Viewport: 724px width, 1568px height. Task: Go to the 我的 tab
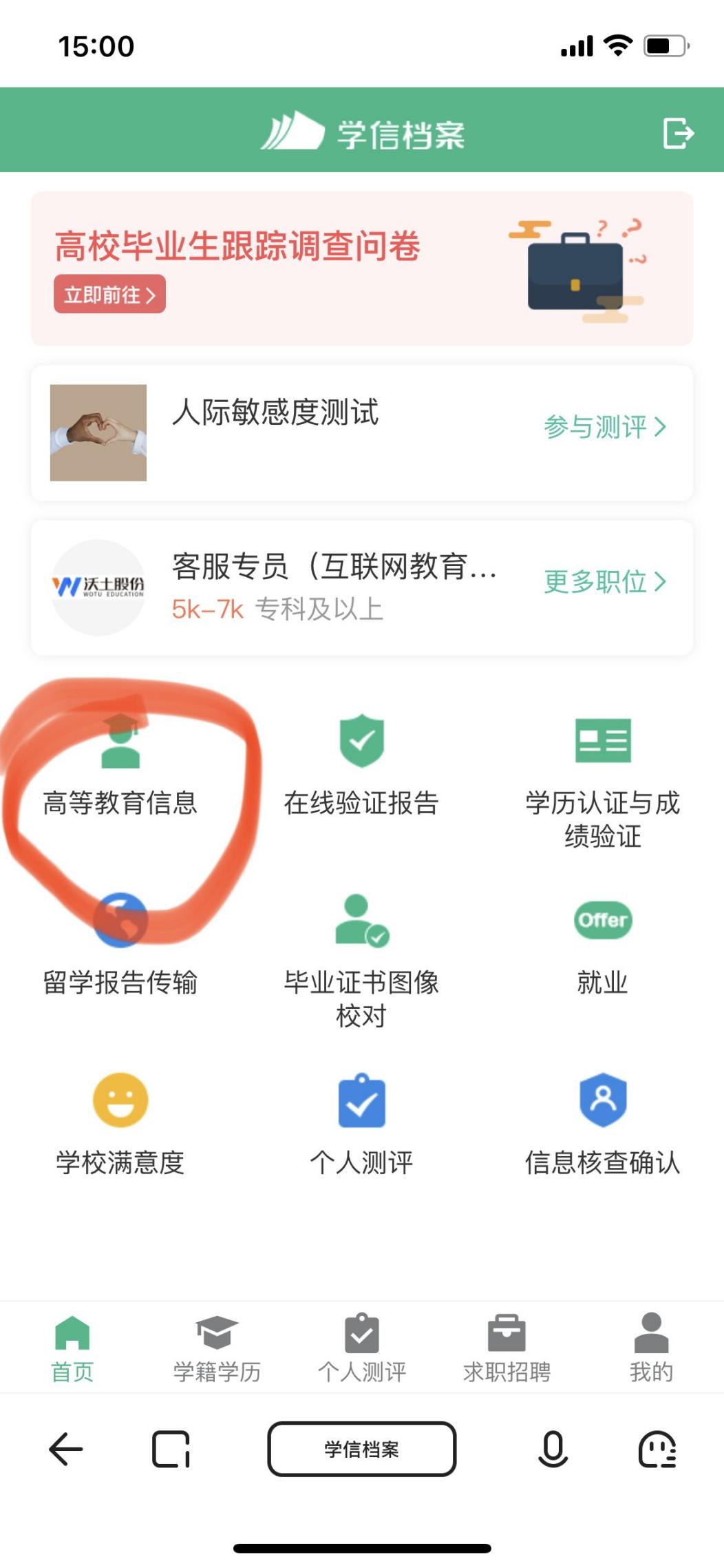(651, 1348)
